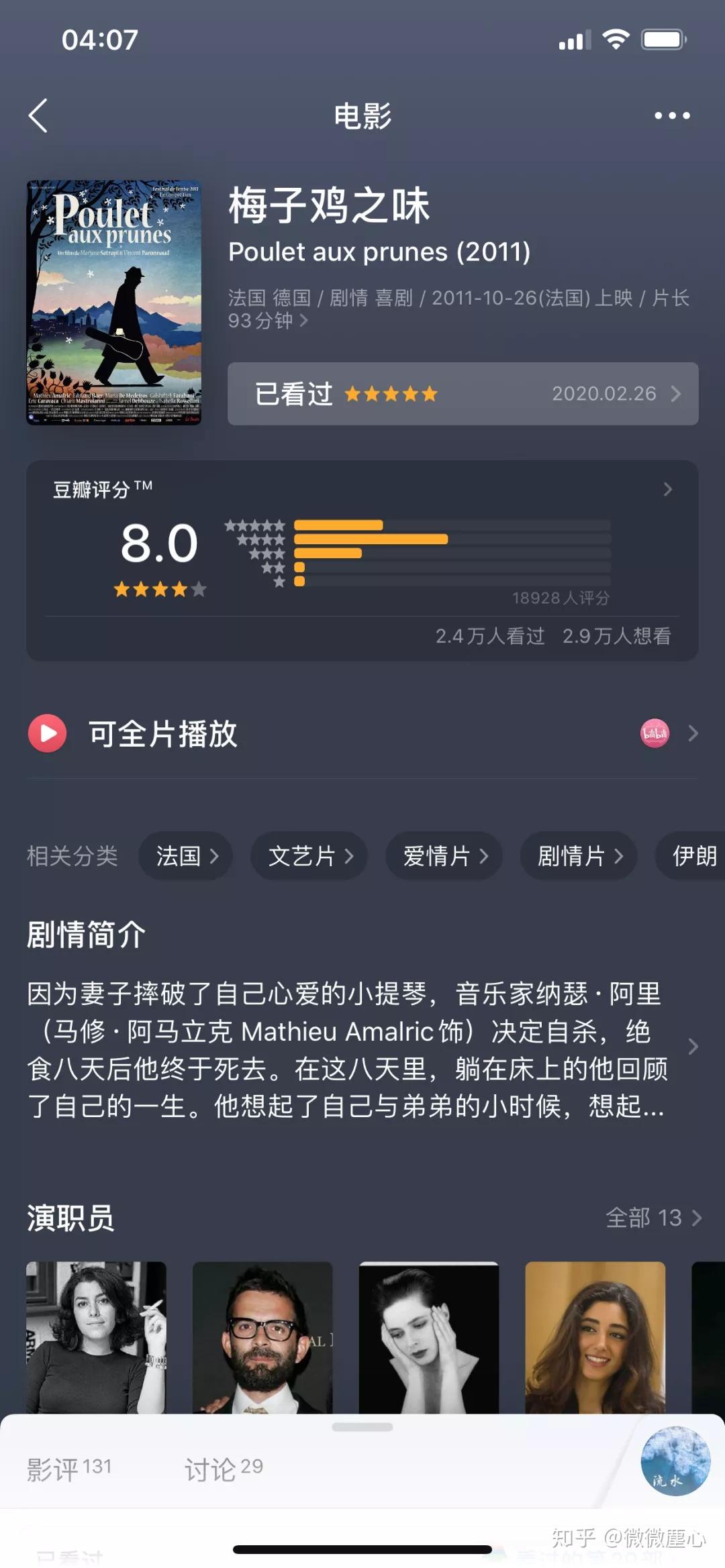This screenshot has width=725, height=1568.
Task: Switch to the 影评 131 tab
Action: [x=69, y=1469]
